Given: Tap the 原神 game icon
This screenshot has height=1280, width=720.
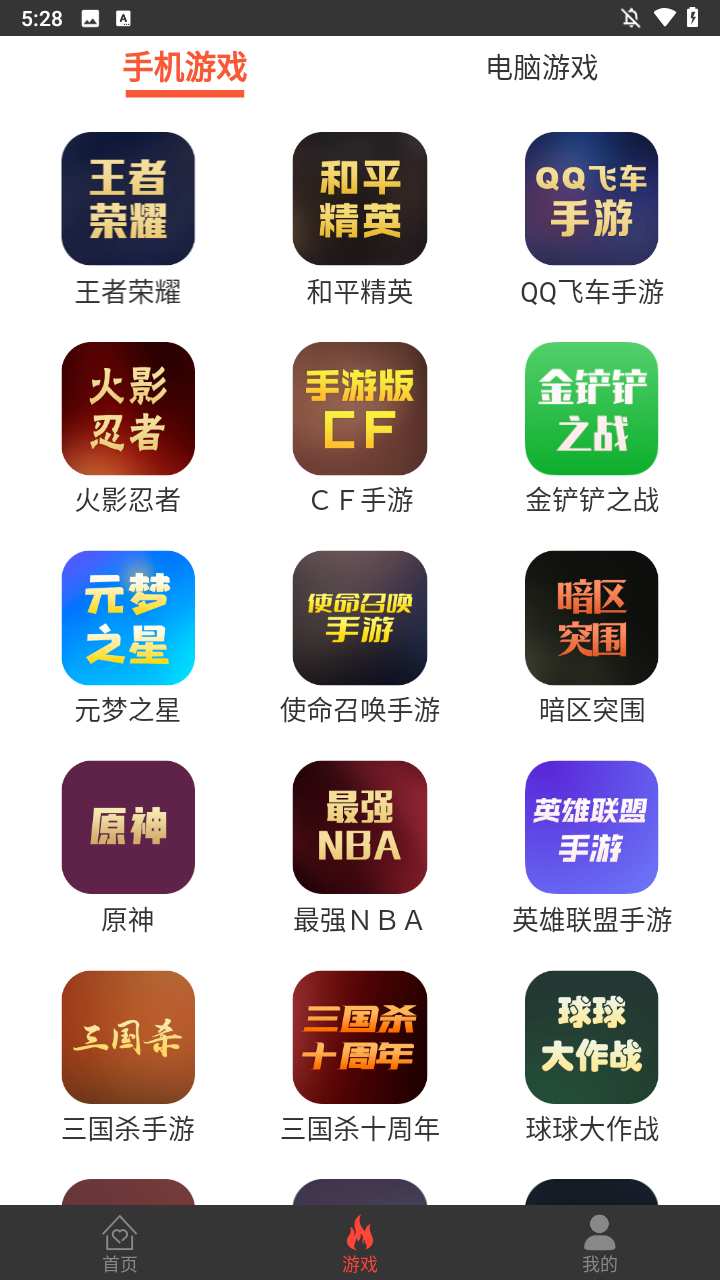Looking at the screenshot, I should (x=128, y=828).
